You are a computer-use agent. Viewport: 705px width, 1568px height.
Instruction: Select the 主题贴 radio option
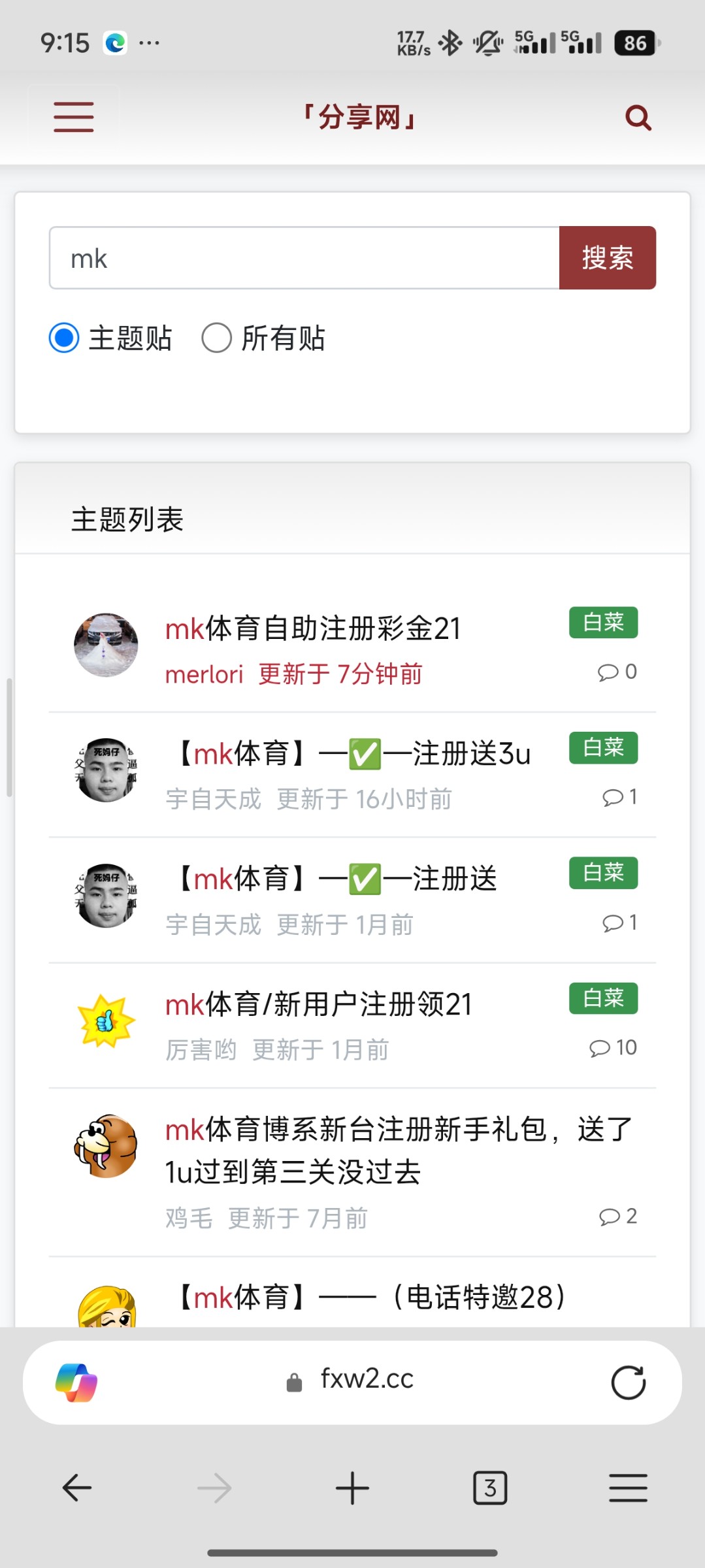pos(65,338)
